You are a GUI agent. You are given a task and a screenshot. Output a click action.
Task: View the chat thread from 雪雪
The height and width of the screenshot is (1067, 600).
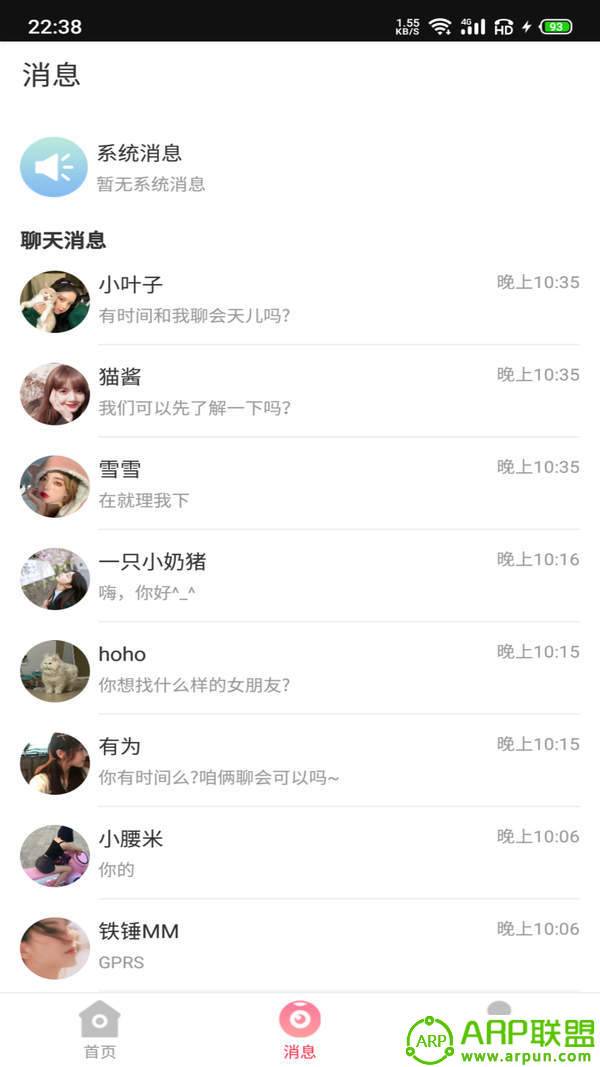pyautogui.click(x=300, y=485)
